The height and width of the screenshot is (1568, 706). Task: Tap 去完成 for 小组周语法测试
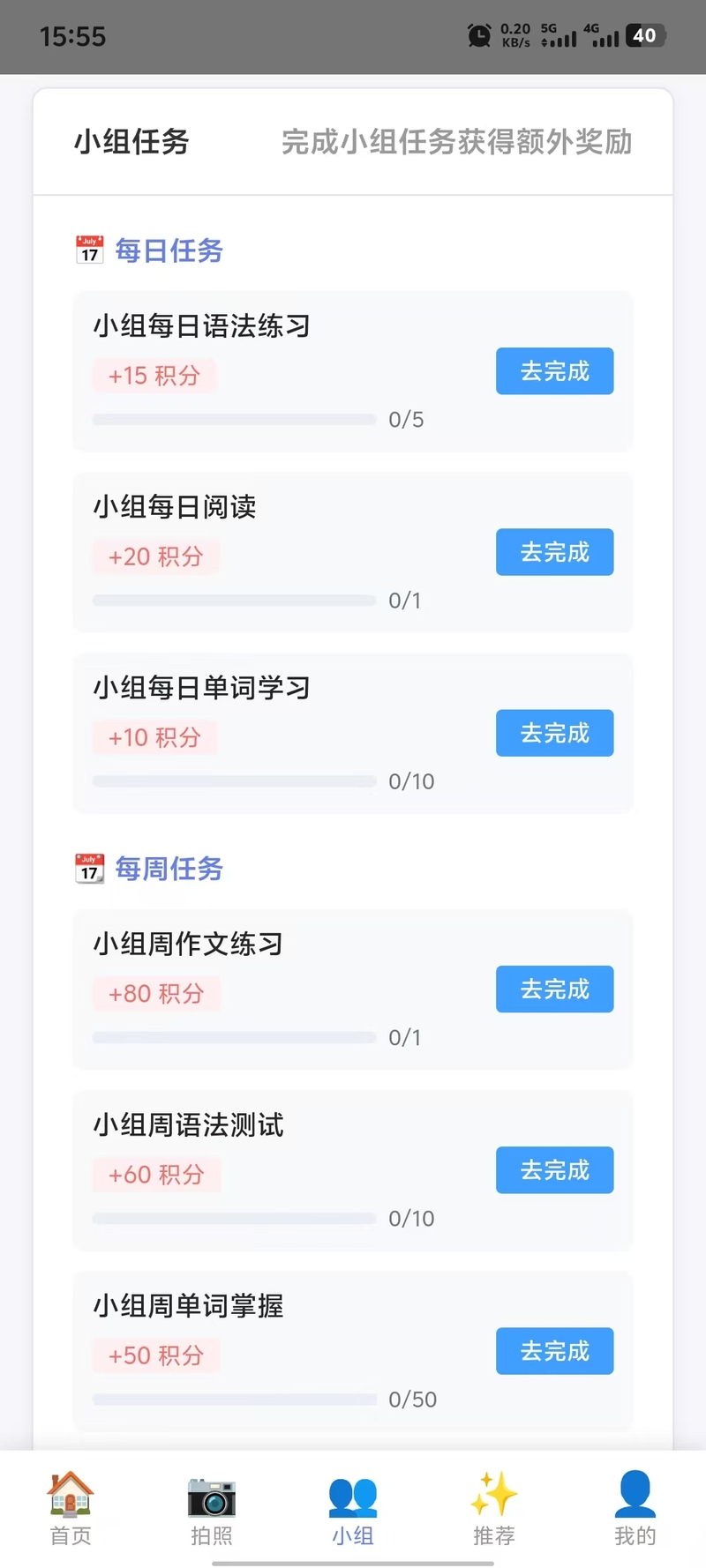point(554,1170)
